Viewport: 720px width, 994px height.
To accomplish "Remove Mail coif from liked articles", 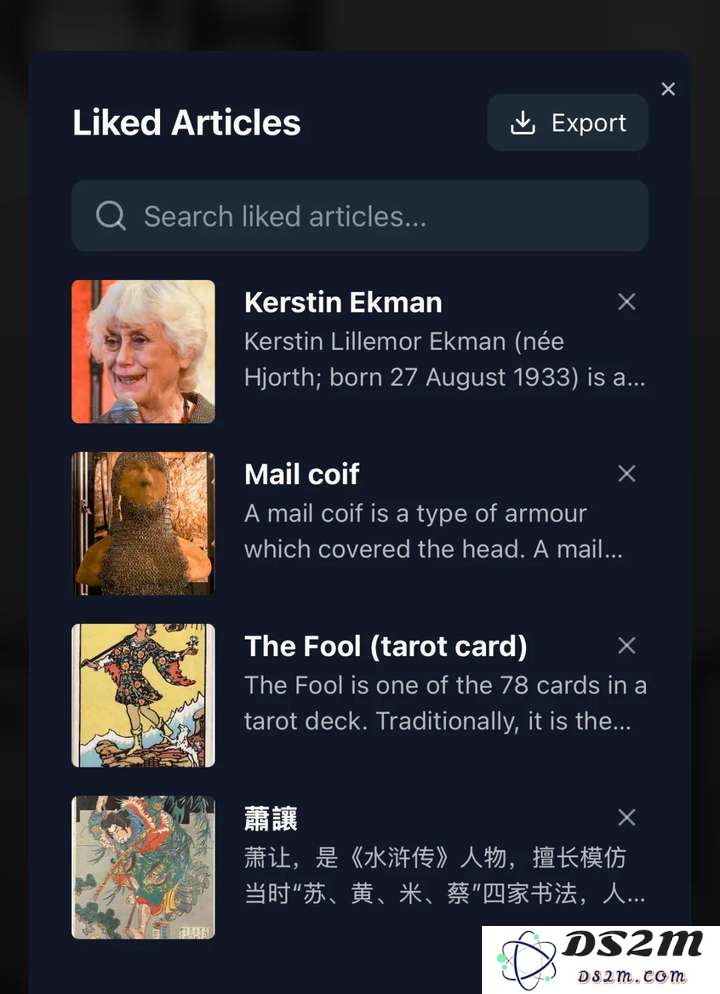I will (x=627, y=474).
